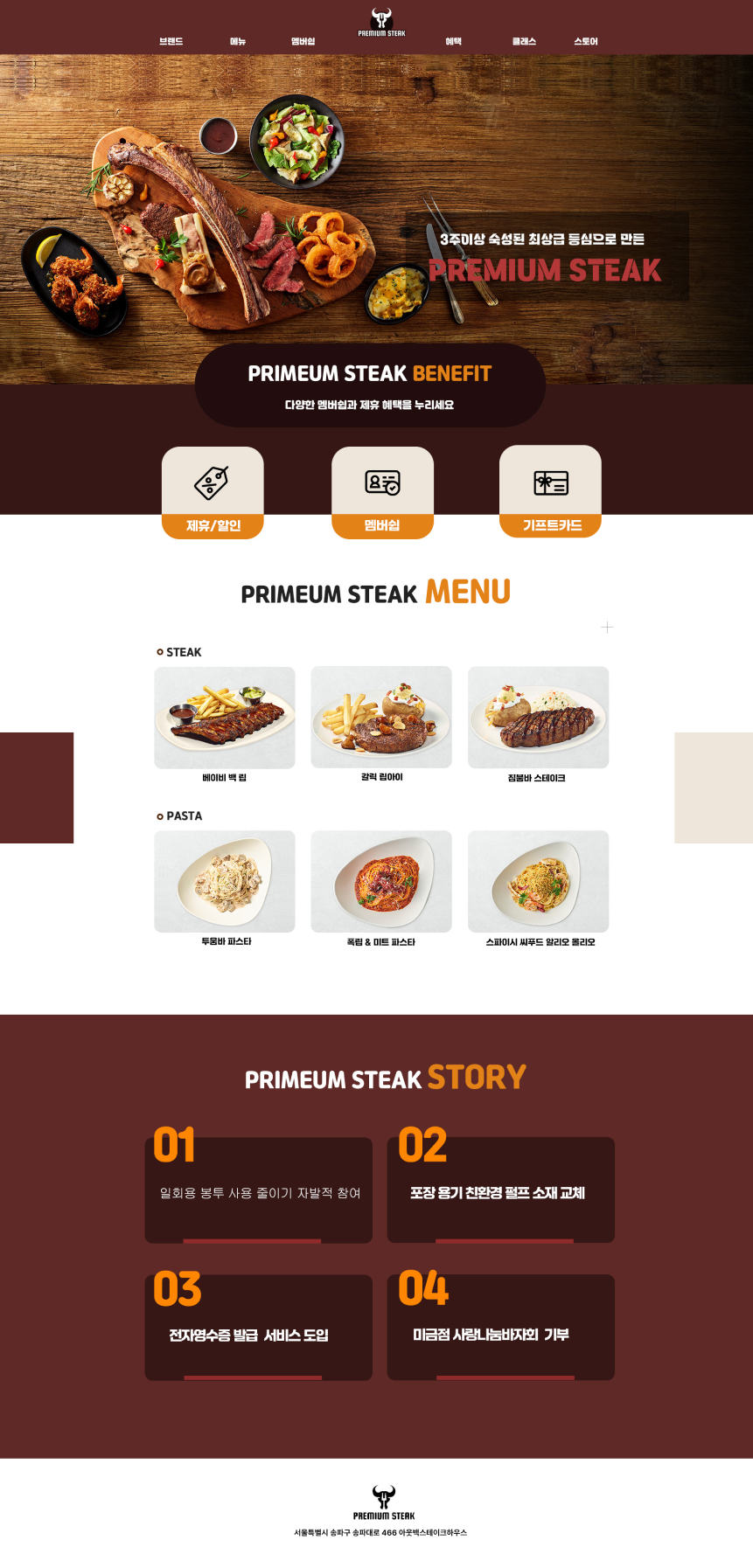Open the 메뉴 item in the top navigation
This screenshot has width=753, height=1568.
[x=238, y=41]
